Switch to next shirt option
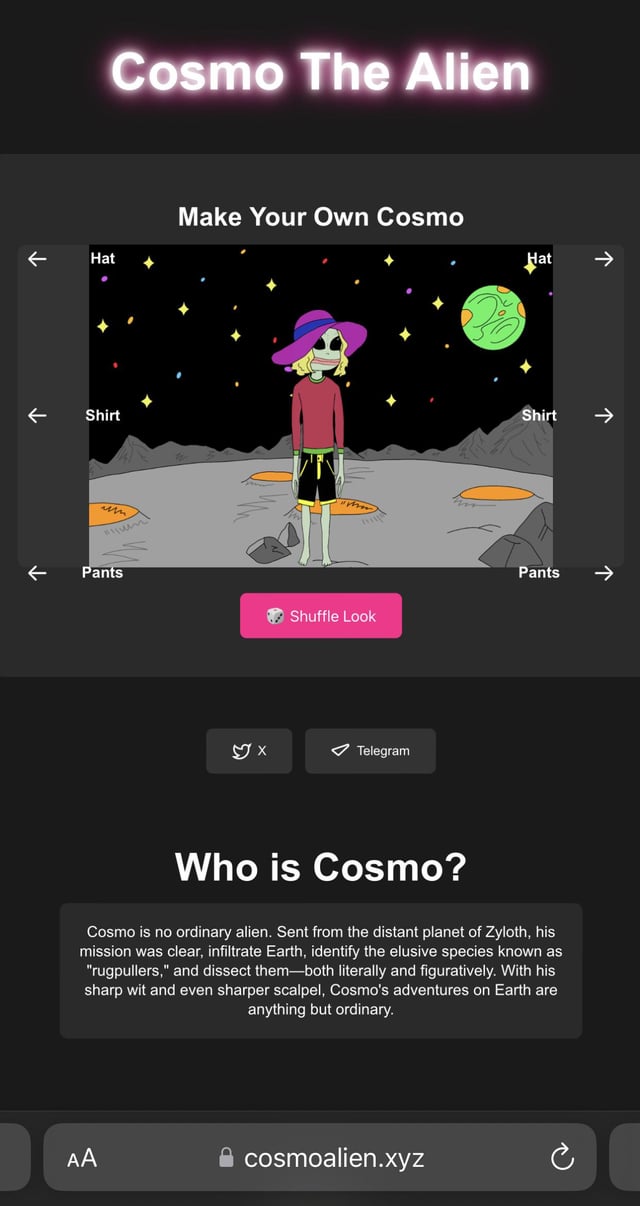 point(603,415)
